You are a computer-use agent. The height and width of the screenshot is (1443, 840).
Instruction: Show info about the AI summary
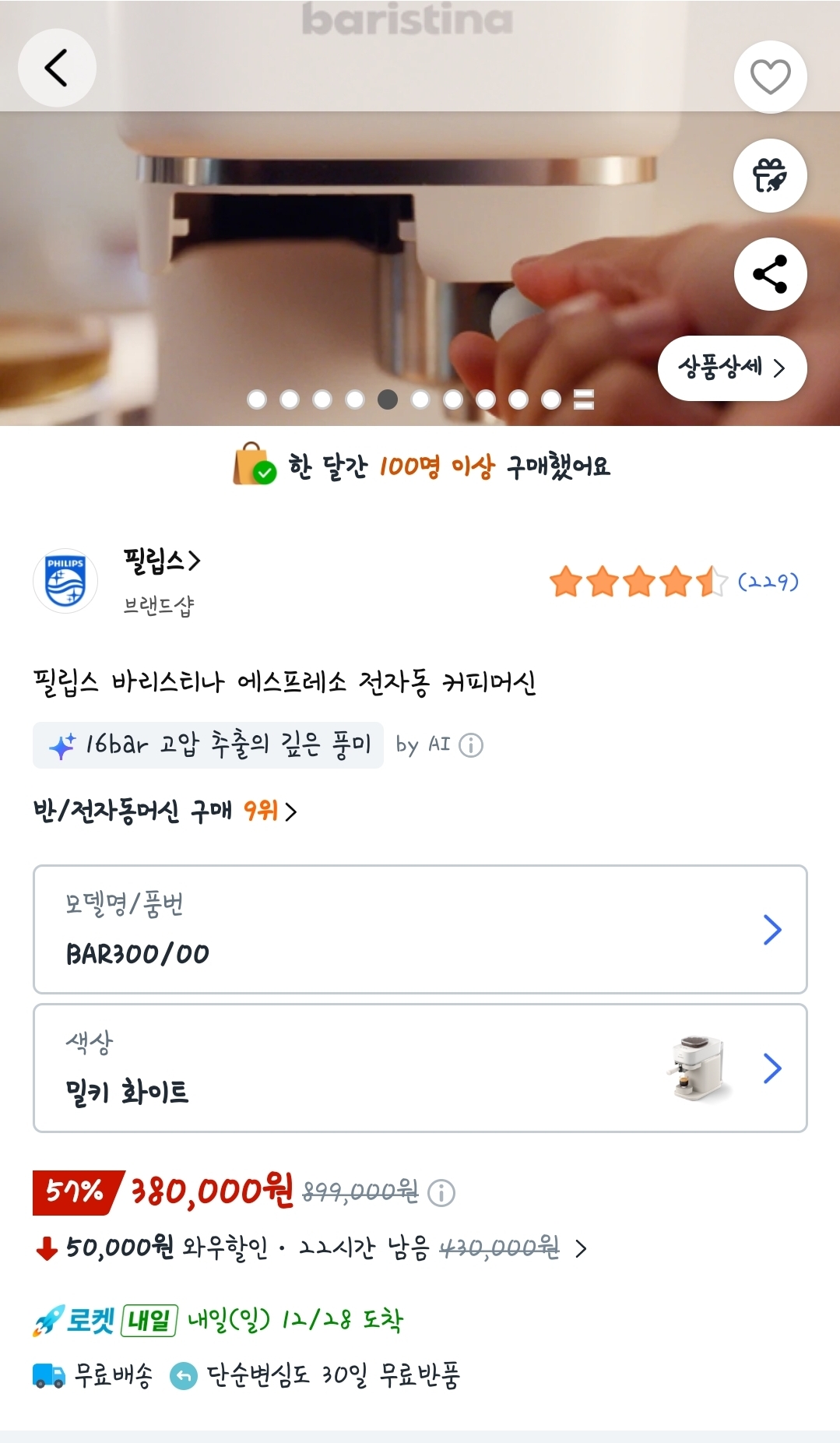pos(471,745)
